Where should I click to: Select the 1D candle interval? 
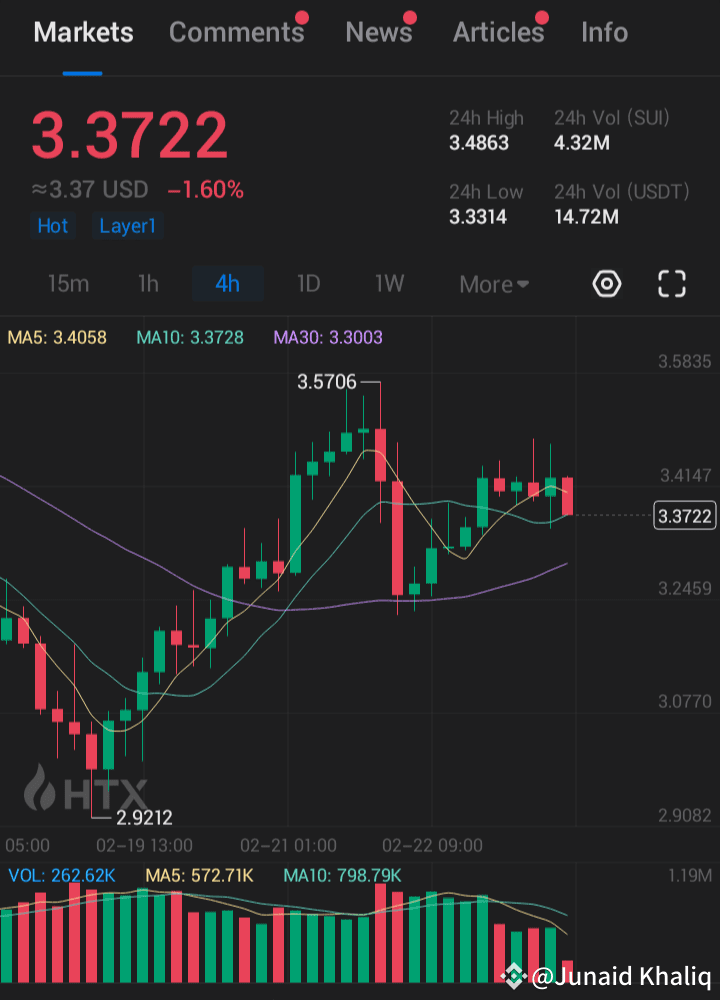(x=308, y=284)
